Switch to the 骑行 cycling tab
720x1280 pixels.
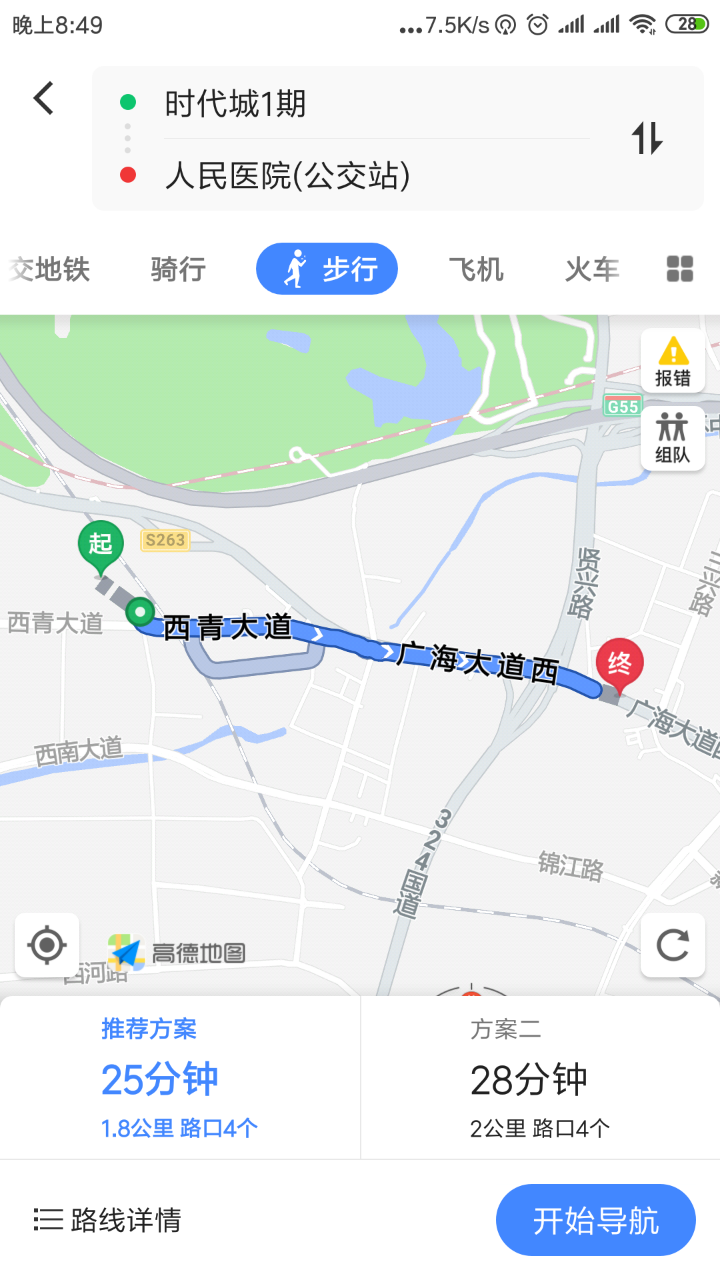coord(176,268)
